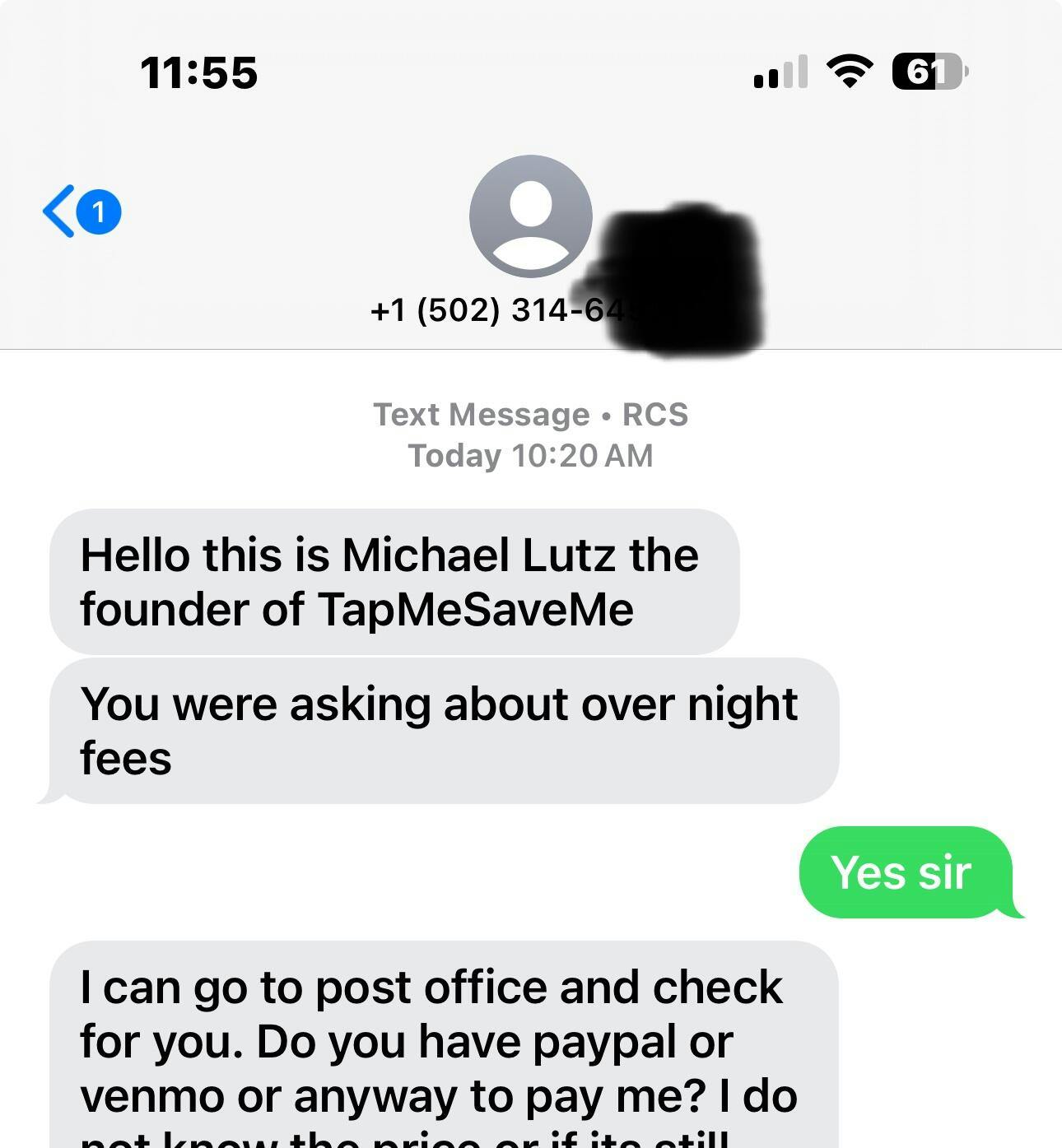The height and width of the screenshot is (1148, 1062).
Task: Open contact details for +1 (502) number
Action: point(530,216)
